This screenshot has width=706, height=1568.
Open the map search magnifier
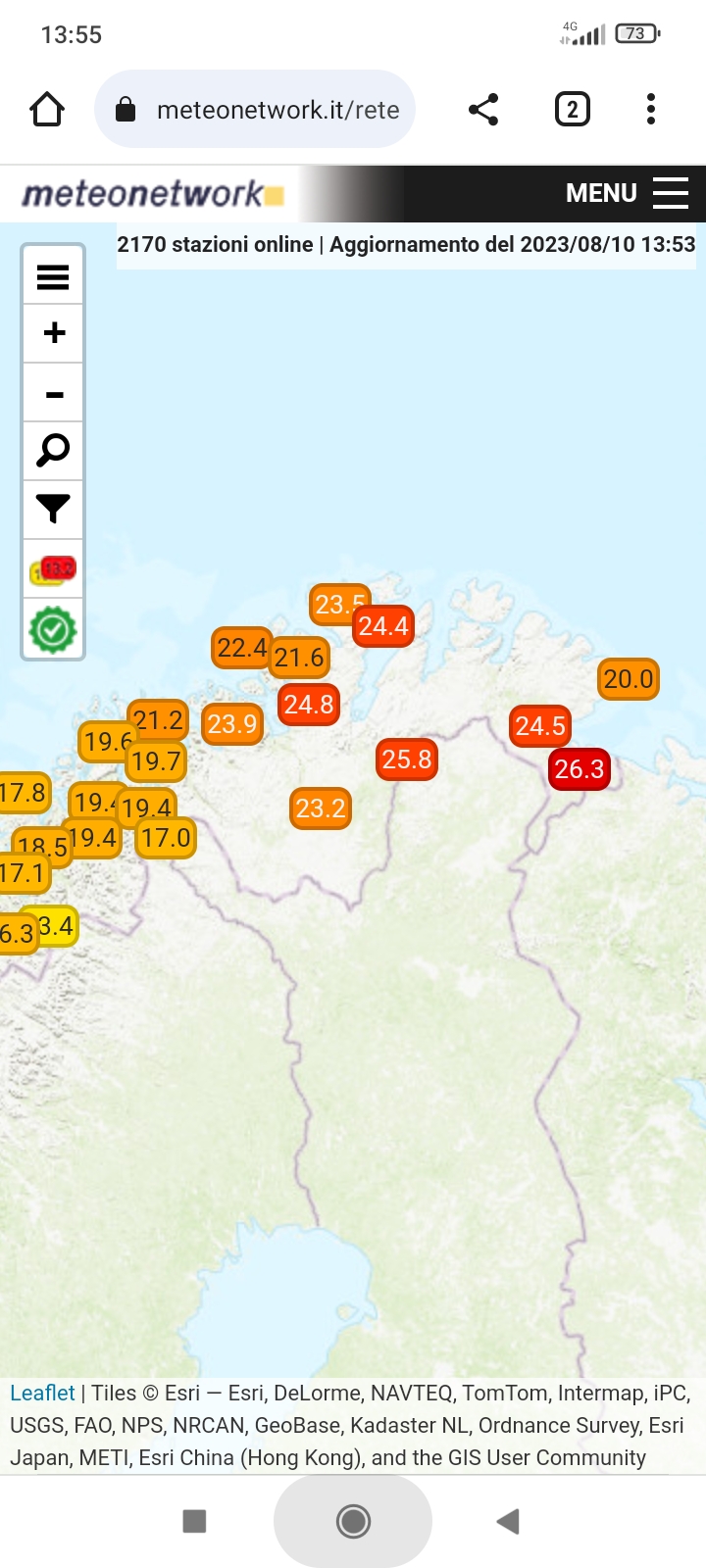(x=53, y=451)
